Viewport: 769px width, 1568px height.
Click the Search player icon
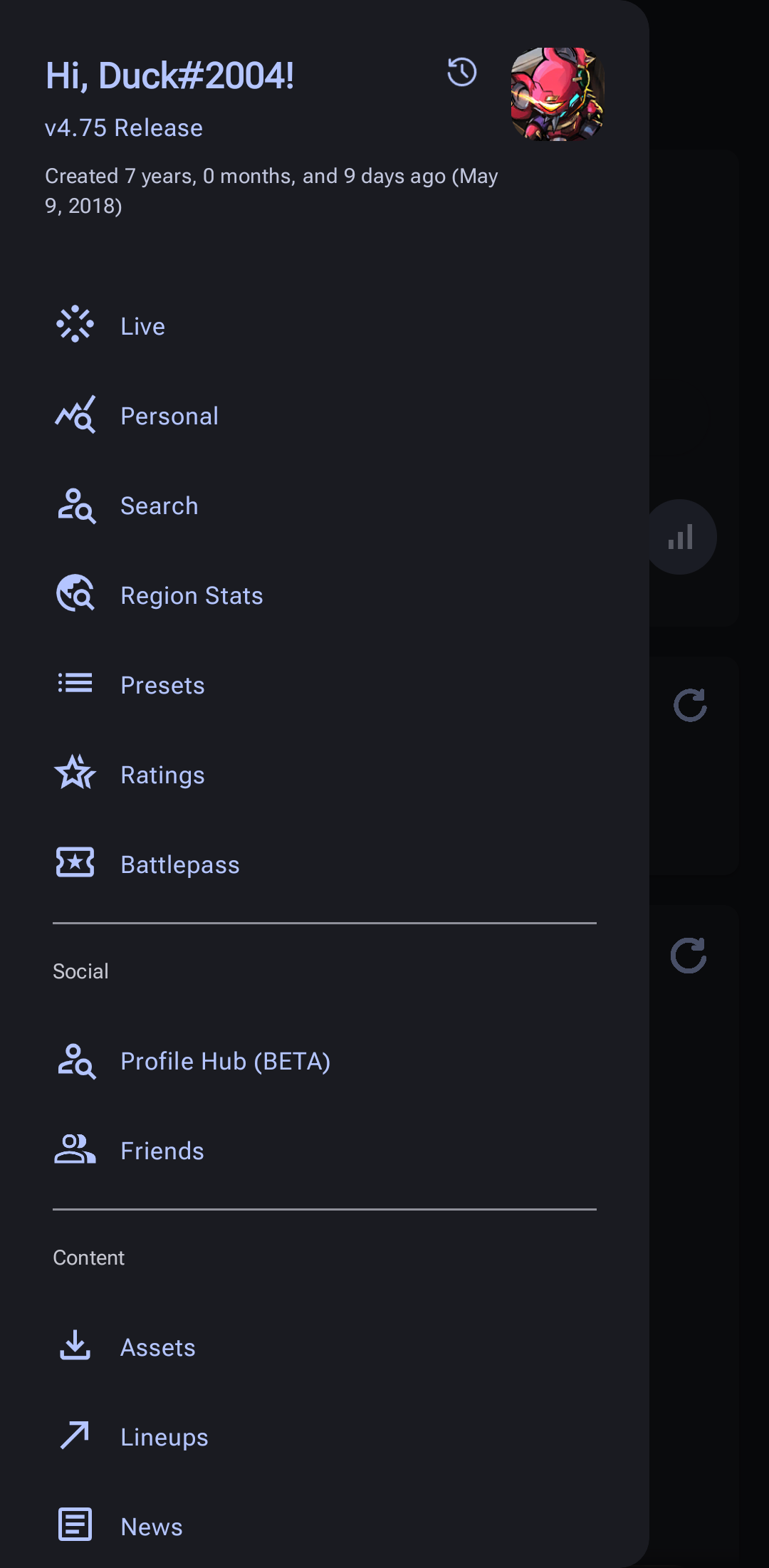pos(74,506)
